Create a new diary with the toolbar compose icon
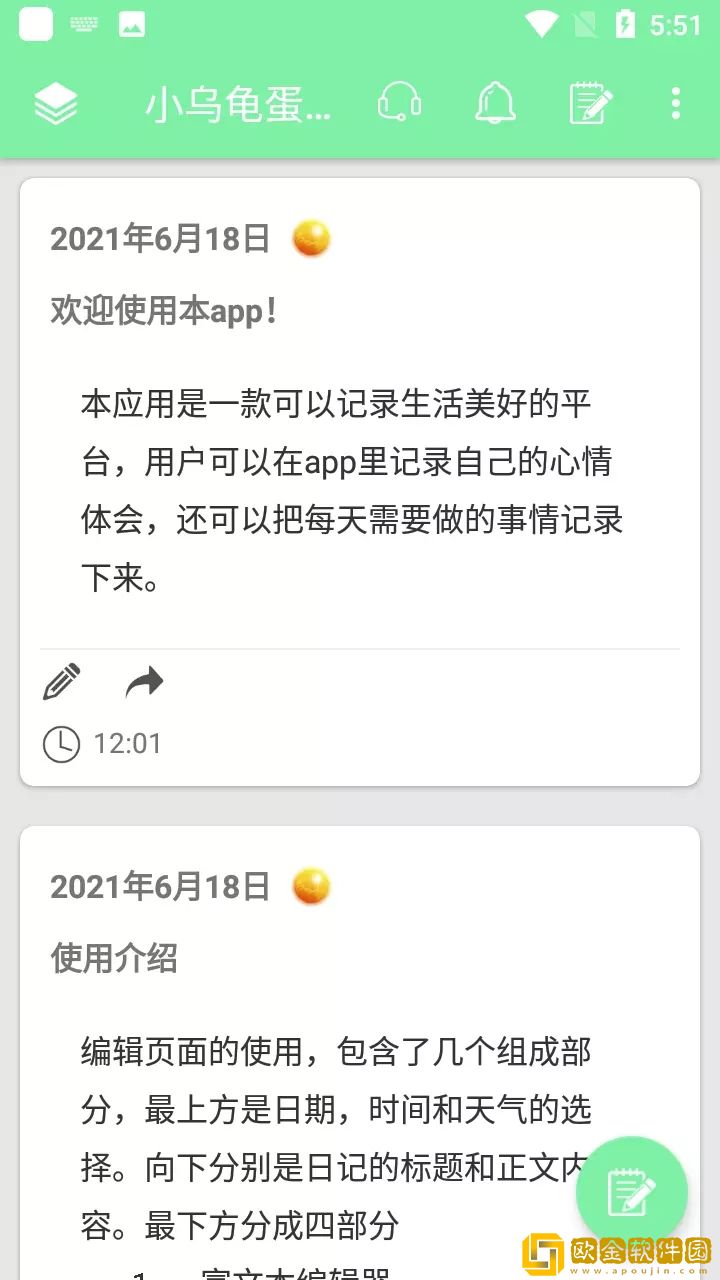This screenshot has height=1280, width=720. (590, 102)
